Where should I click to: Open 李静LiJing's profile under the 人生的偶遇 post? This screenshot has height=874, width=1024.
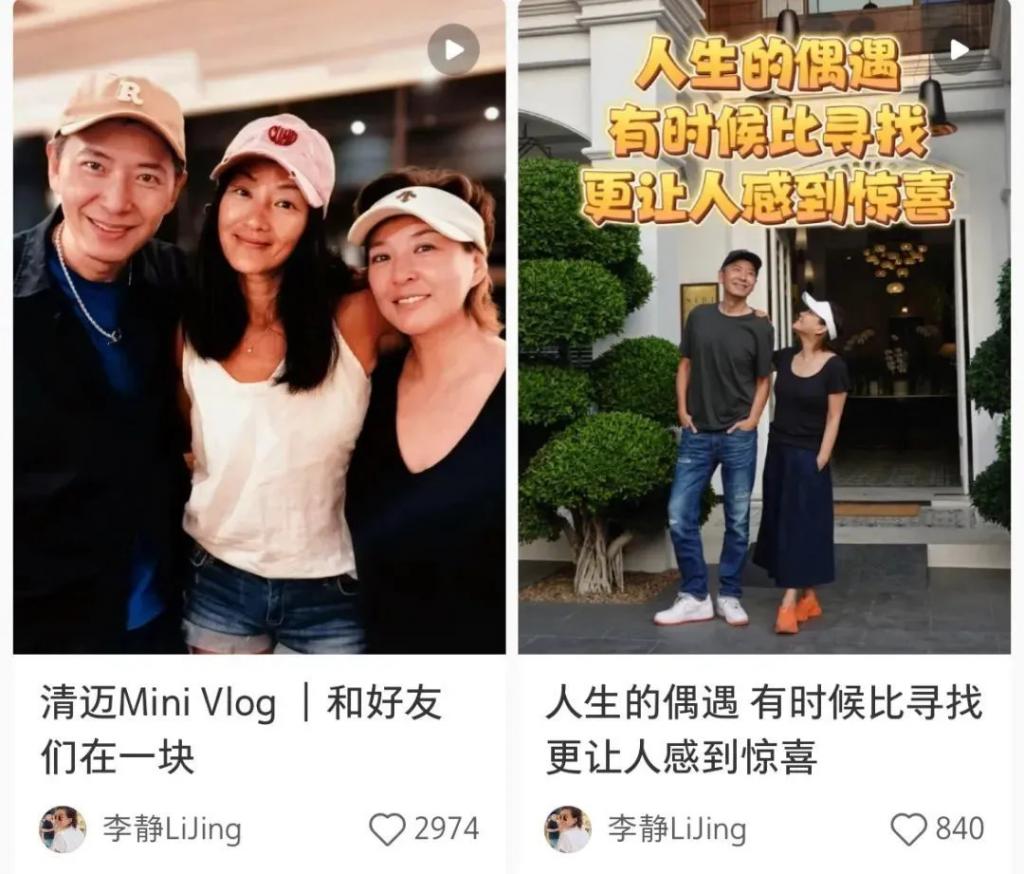(x=567, y=829)
